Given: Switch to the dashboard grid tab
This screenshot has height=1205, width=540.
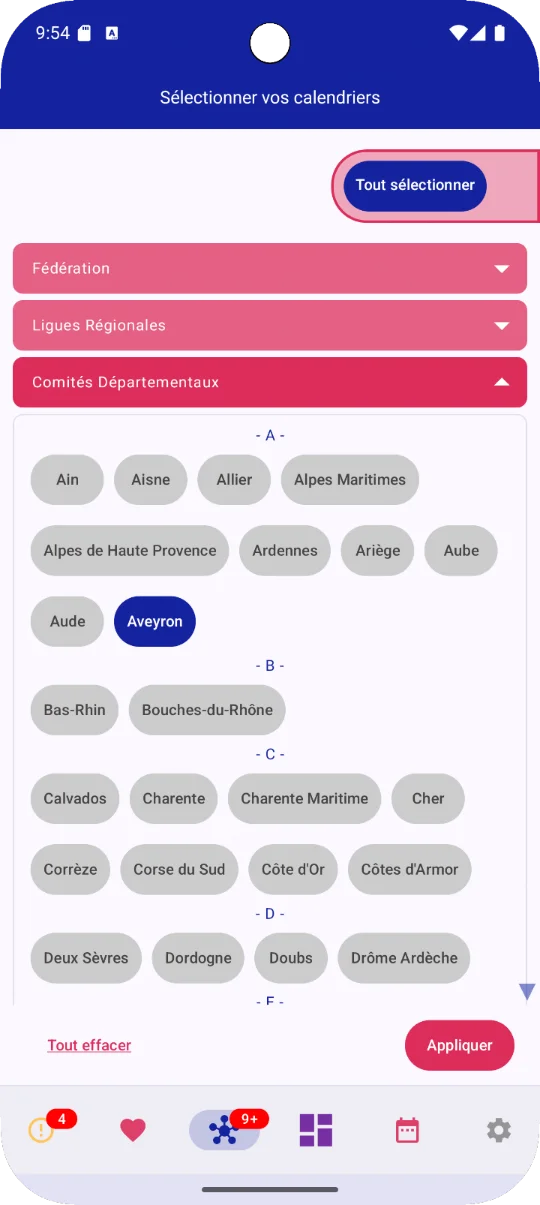Looking at the screenshot, I should 316,1130.
